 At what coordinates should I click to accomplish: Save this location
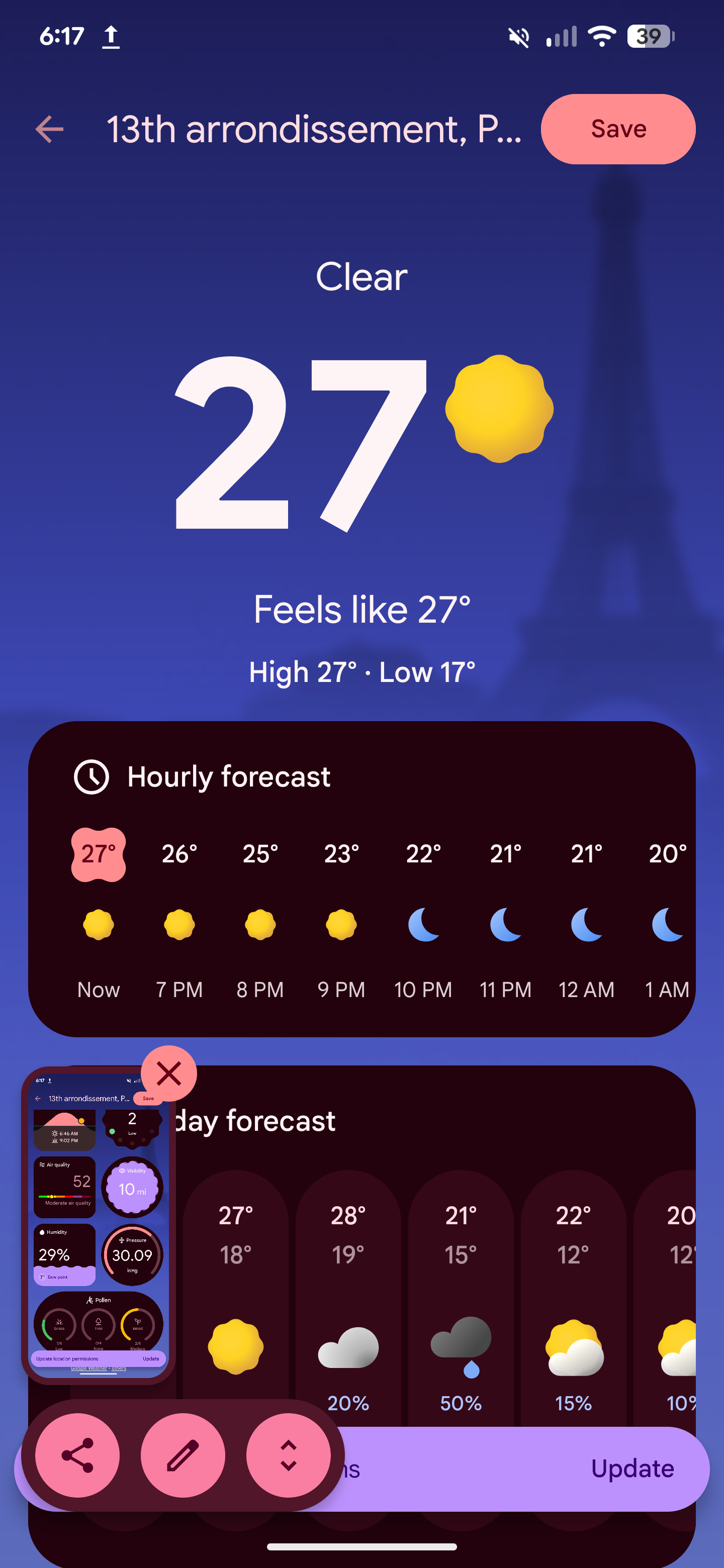pos(617,129)
